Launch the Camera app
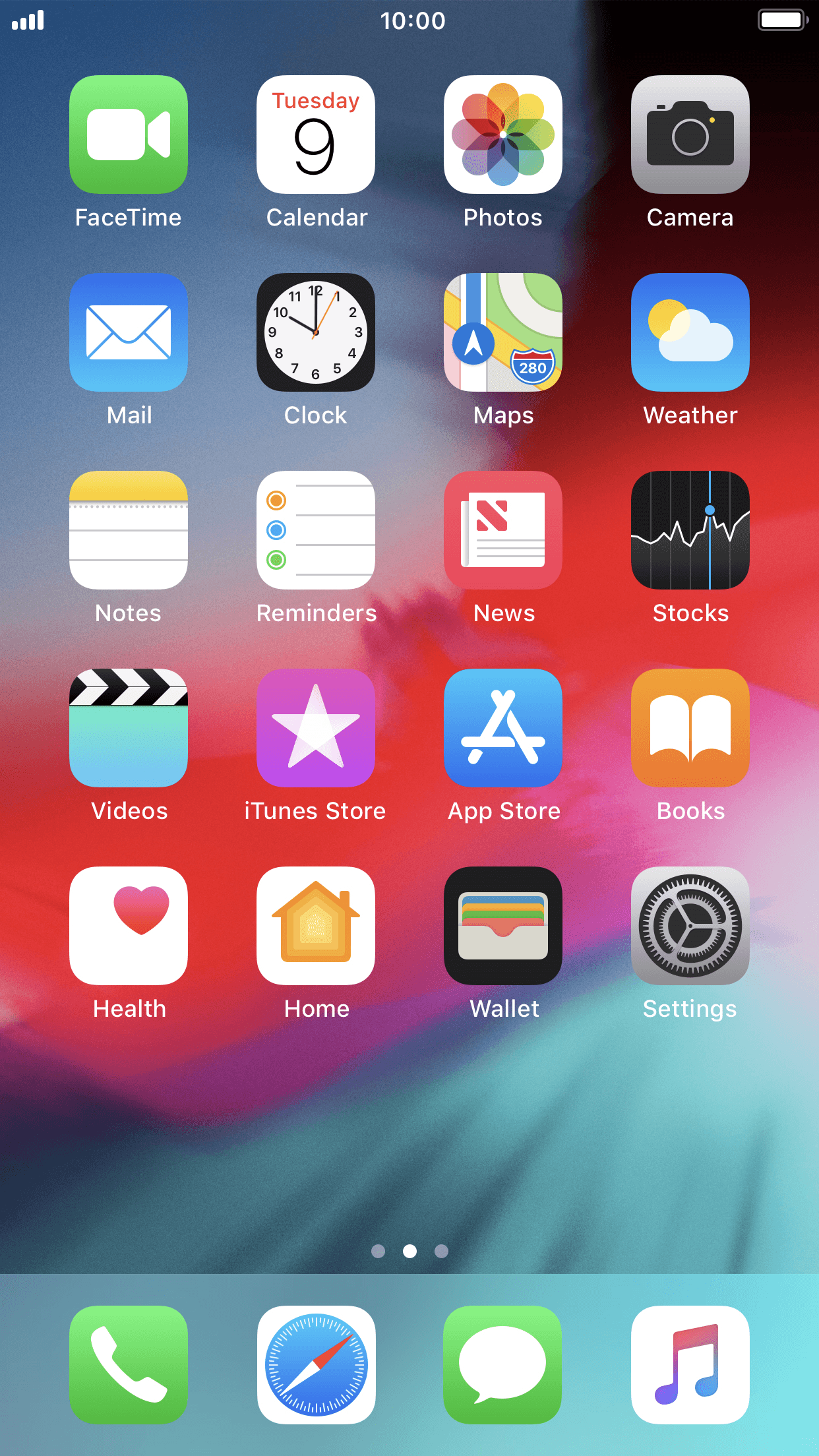819x1456 pixels. coord(690,135)
